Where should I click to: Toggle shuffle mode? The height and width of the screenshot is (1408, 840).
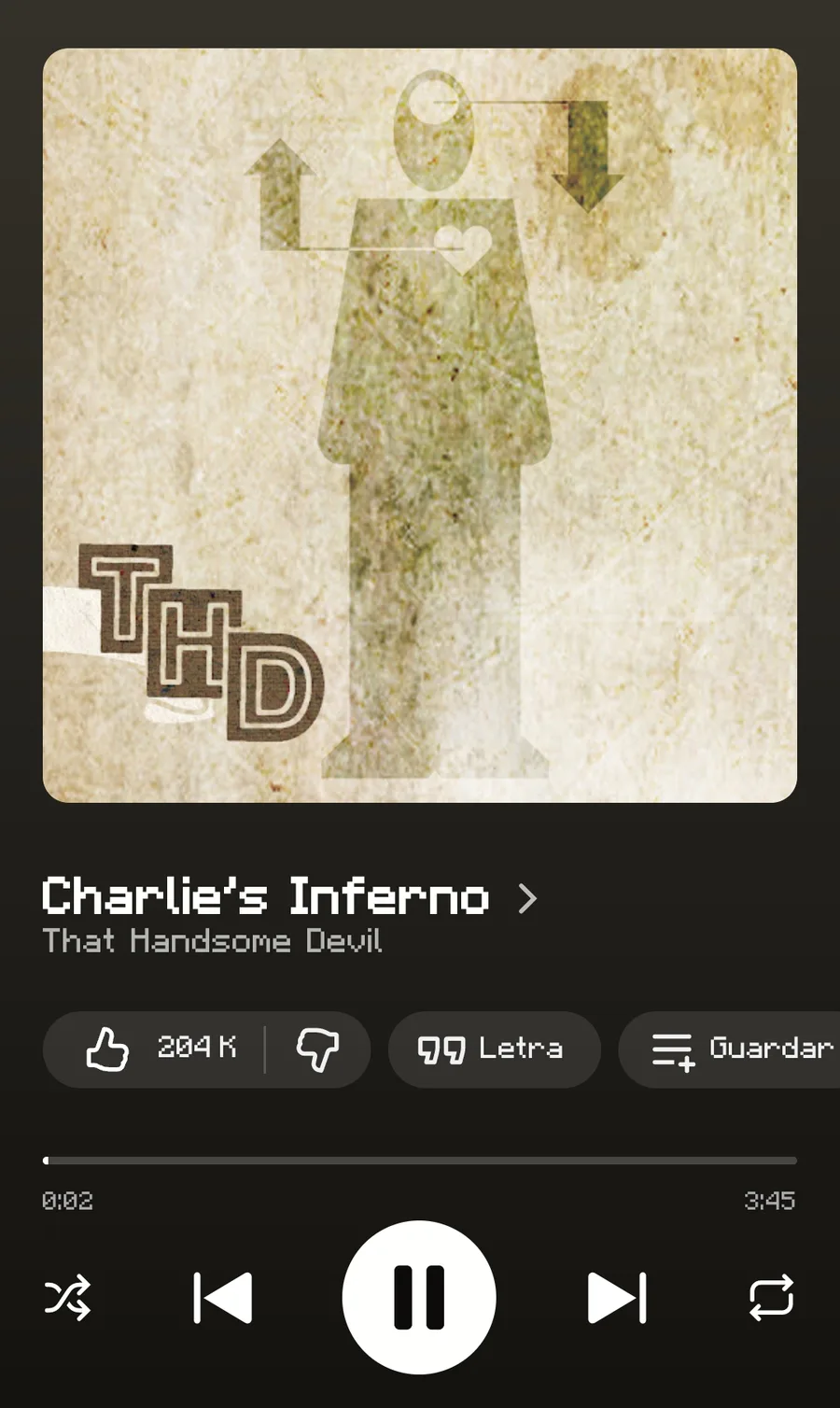(68, 1297)
